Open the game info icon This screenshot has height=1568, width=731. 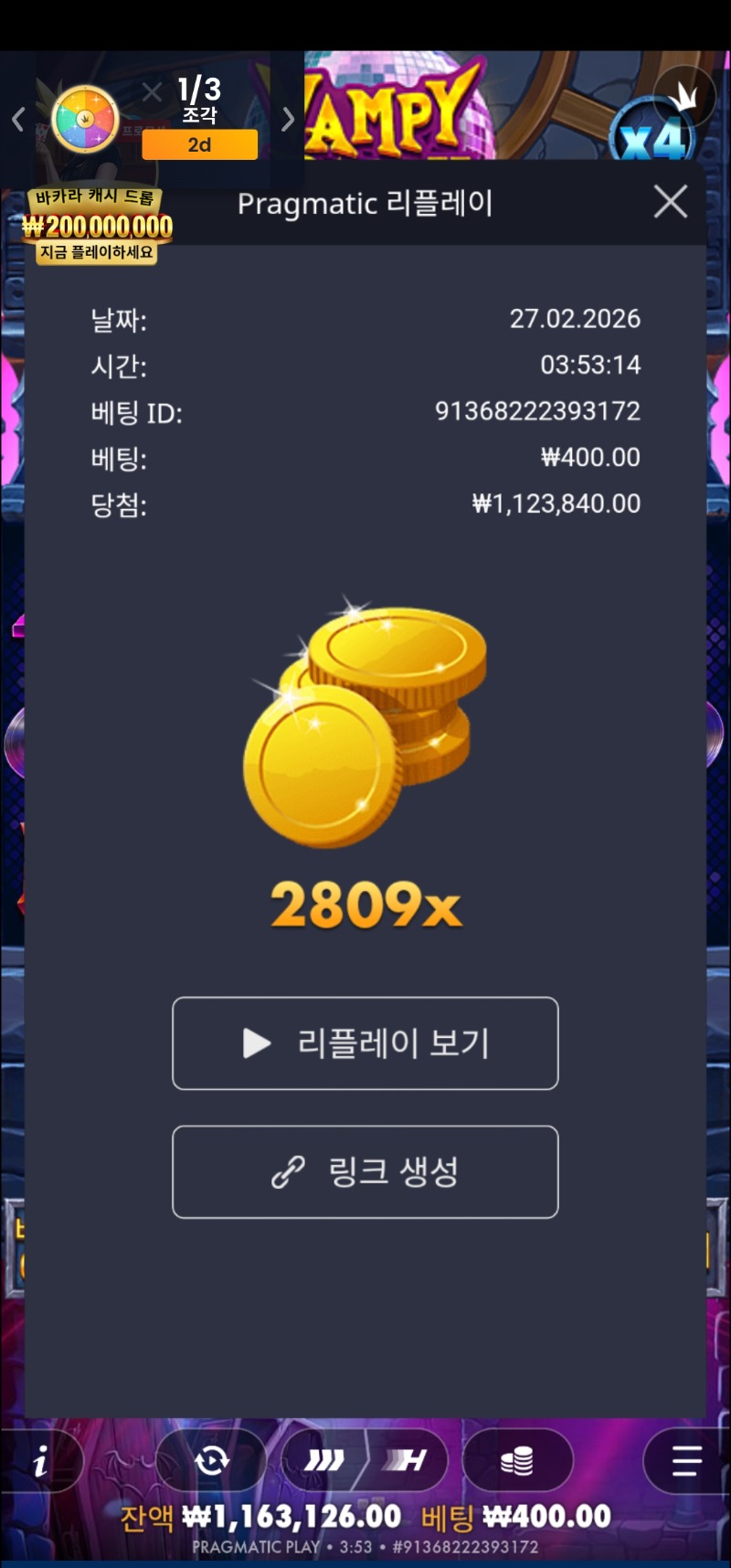pos(42,1462)
